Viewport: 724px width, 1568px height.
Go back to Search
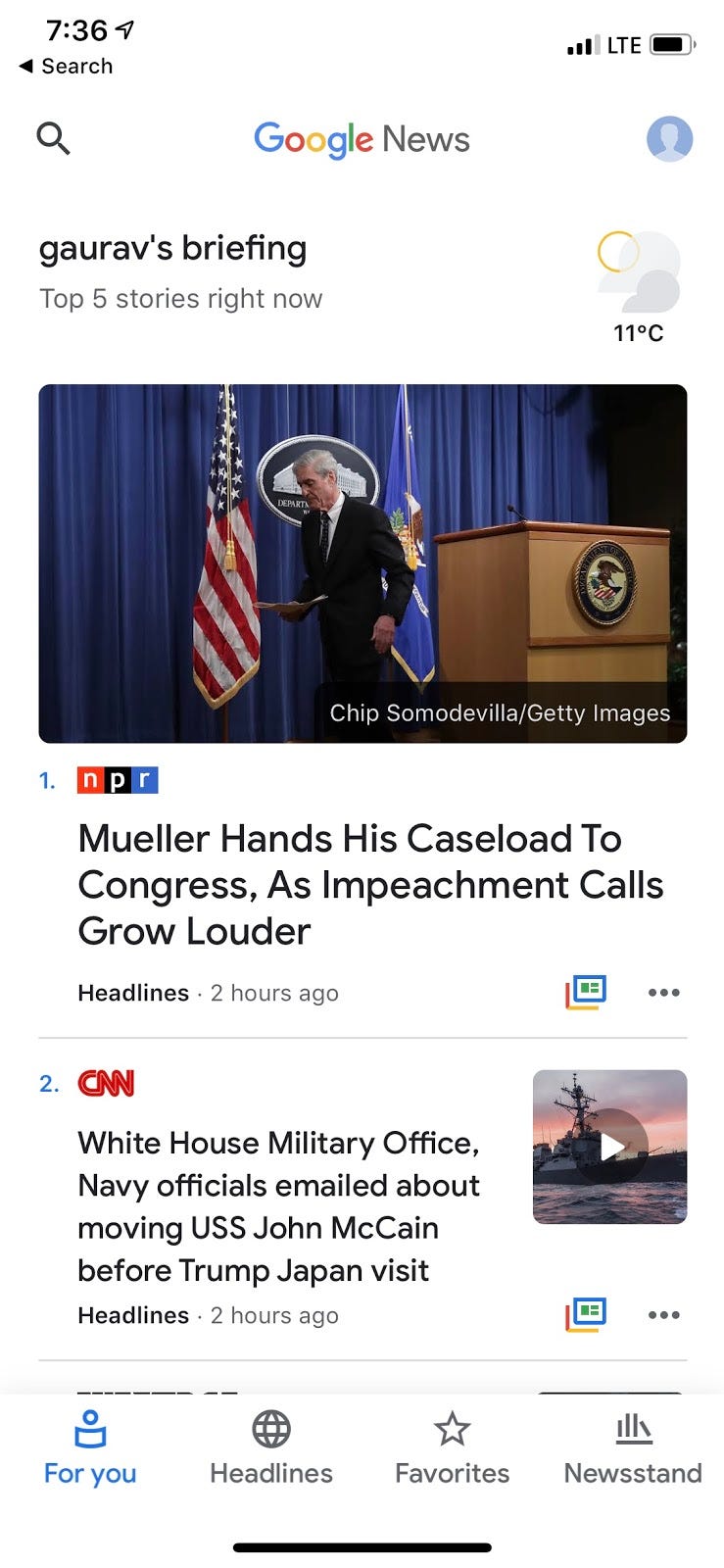(67, 66)
